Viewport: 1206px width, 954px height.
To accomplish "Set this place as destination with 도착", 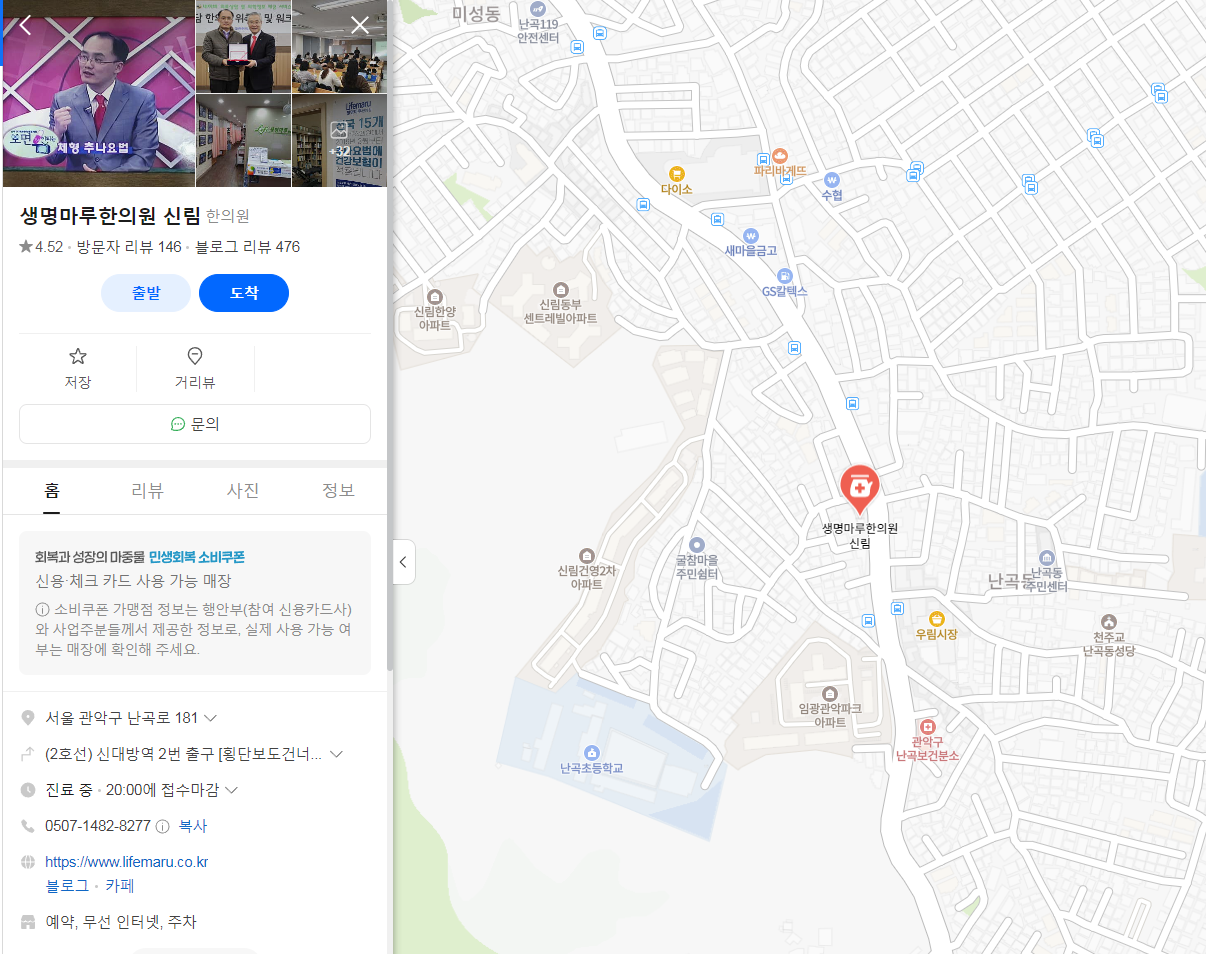I will point(244,293).
